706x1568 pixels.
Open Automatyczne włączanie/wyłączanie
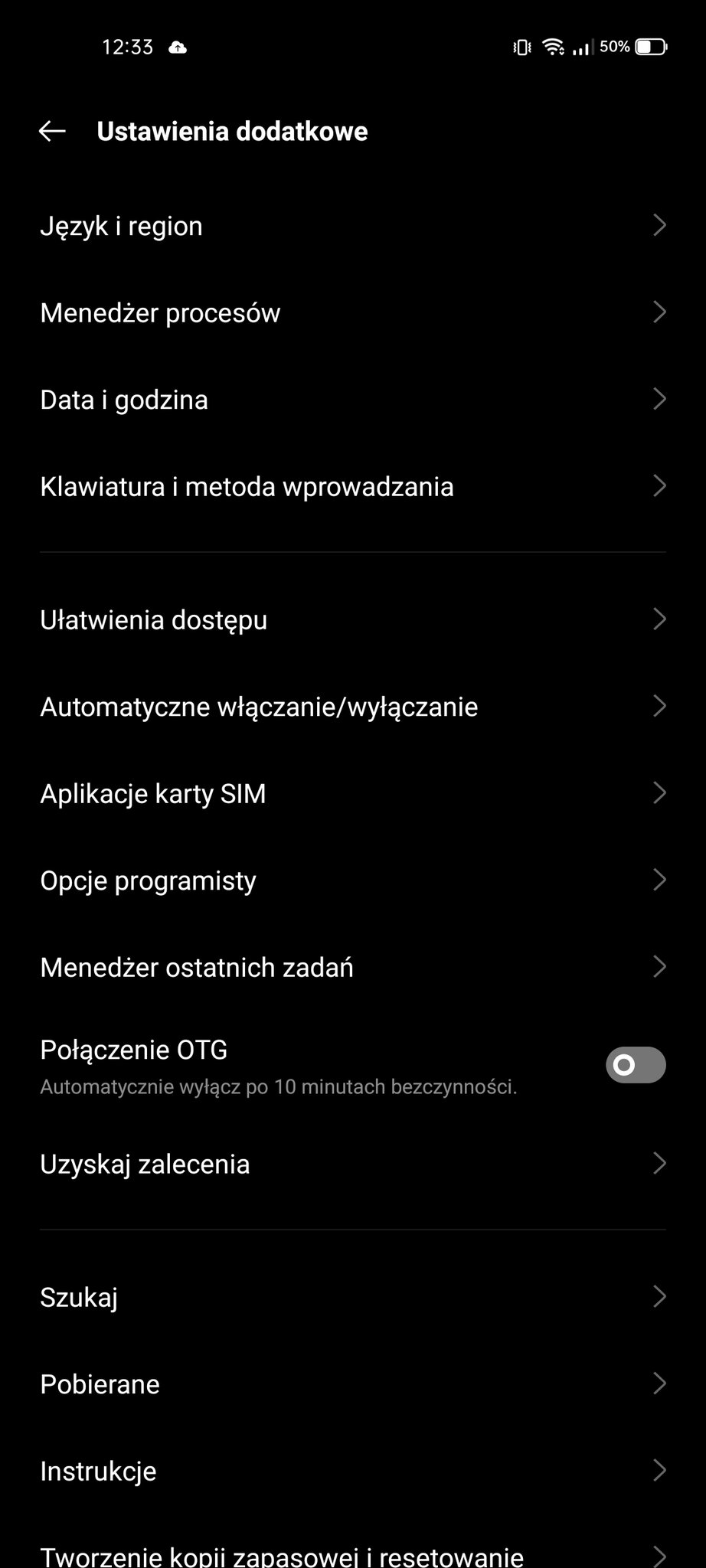(353, 706)
